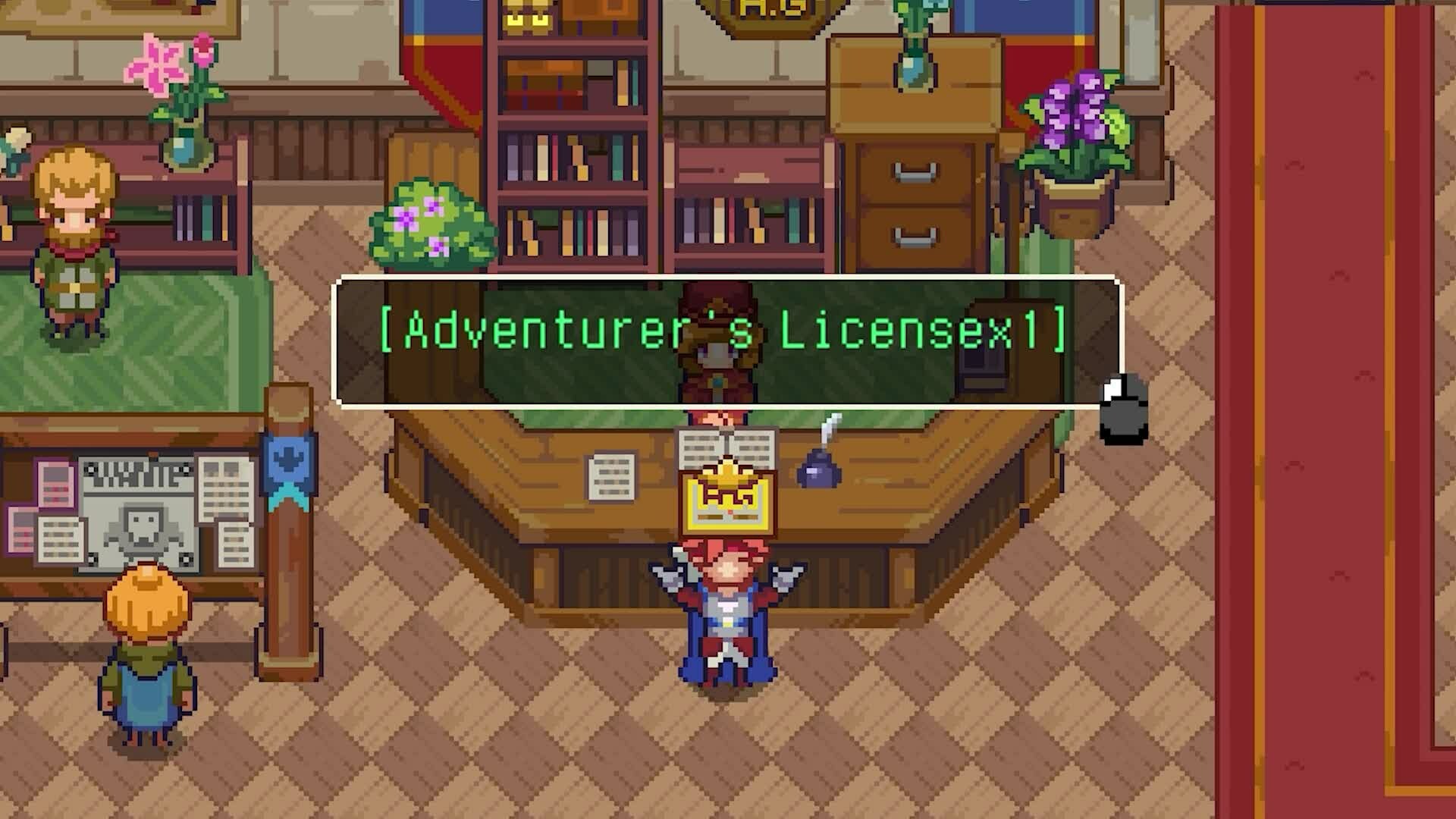
Task: Dismiss the Adventurer's License item message box
Action: [1122, 406]
